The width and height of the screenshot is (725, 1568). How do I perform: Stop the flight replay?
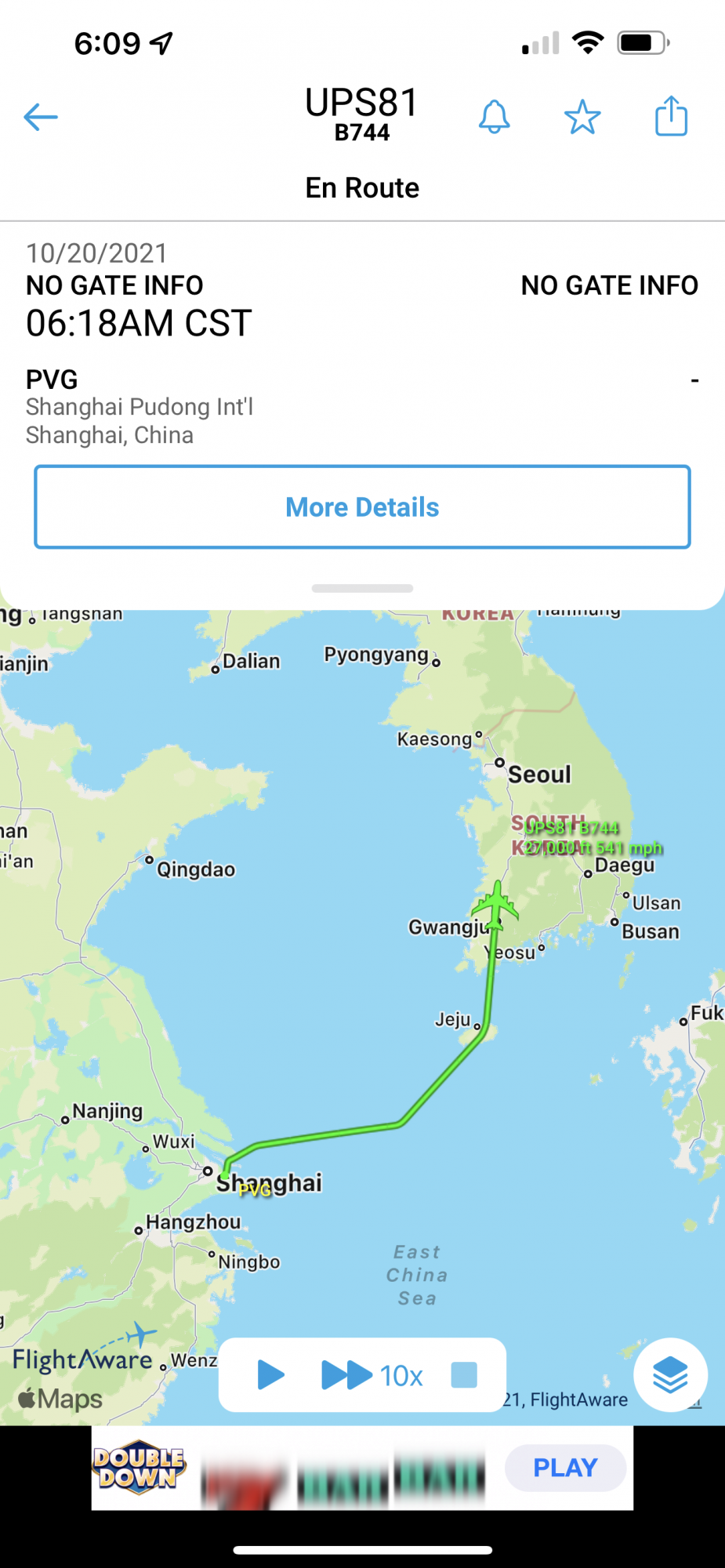click(464, 1375)
